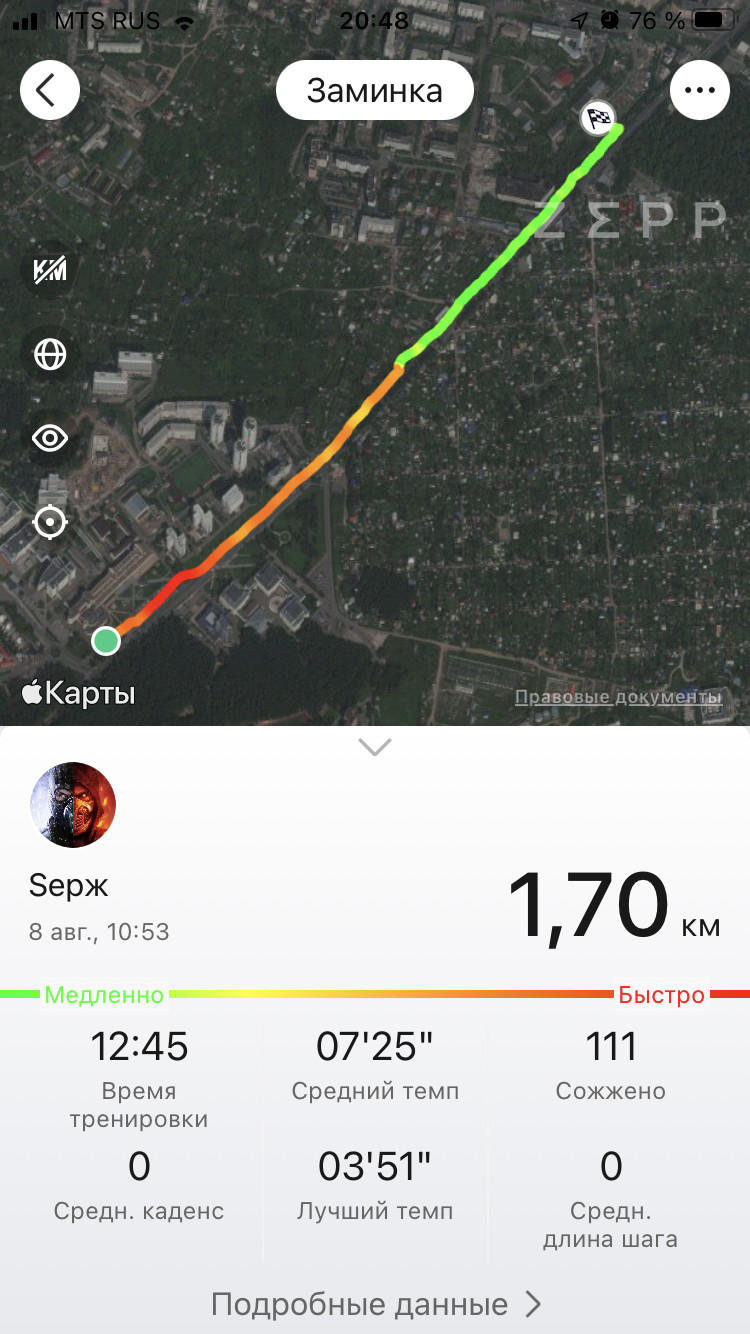
Task: Open the three-dot overflow menu
Action: [x=700, y=90]
